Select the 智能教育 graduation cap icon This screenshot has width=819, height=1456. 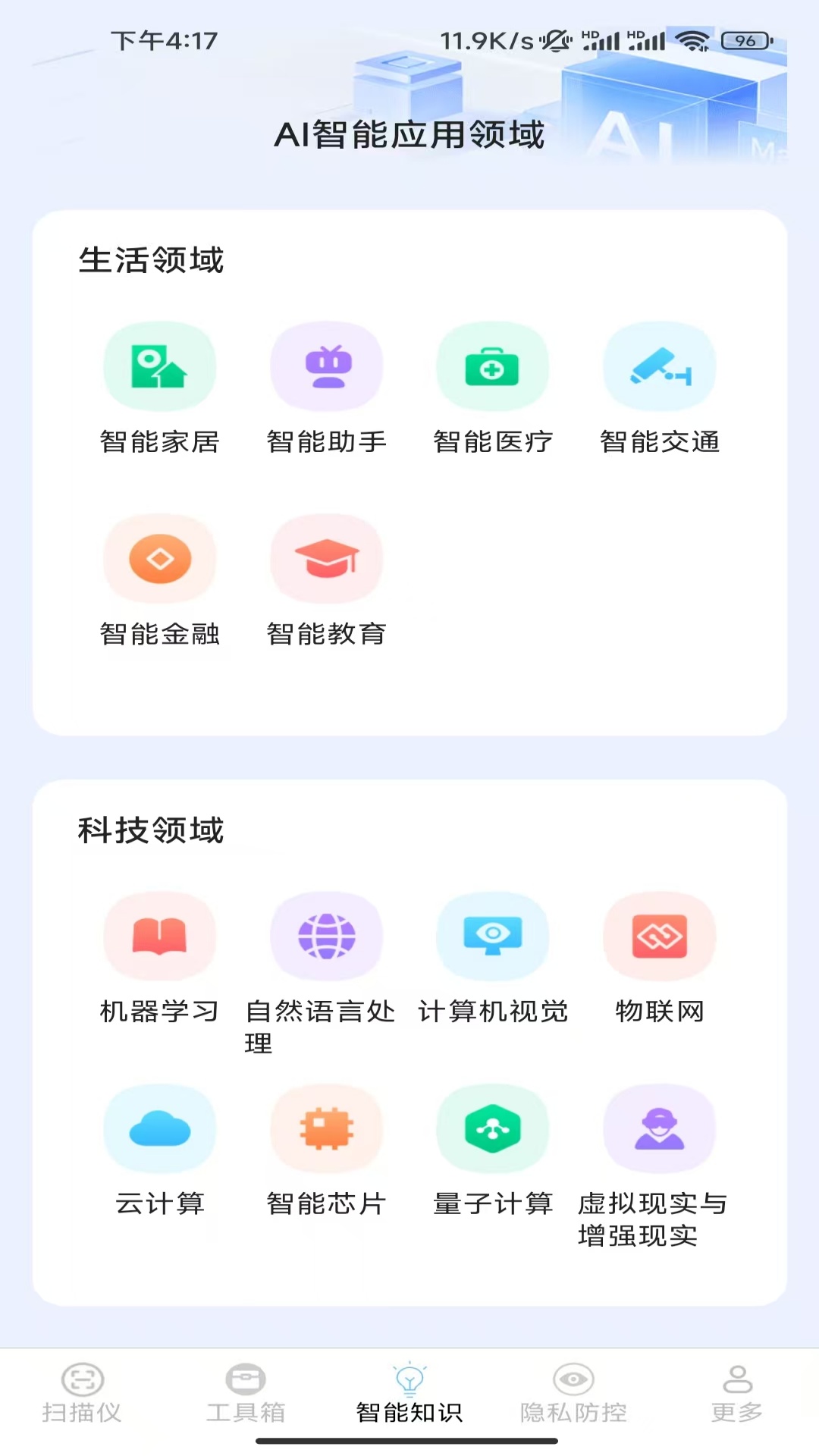point(327,559)
